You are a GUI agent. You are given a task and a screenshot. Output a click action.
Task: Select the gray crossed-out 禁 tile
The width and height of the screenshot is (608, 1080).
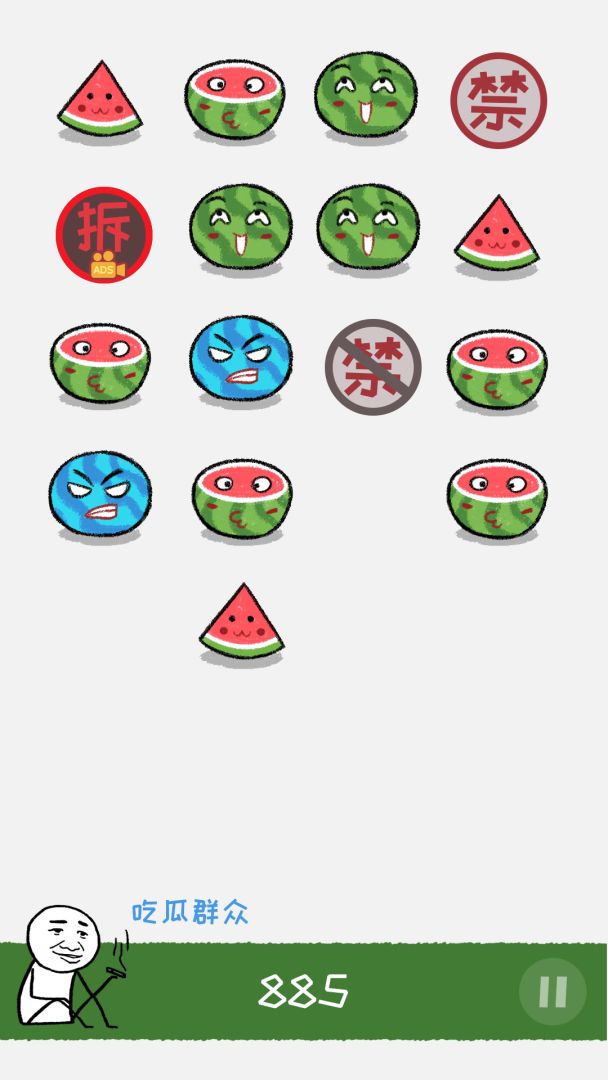pos(373,367)
